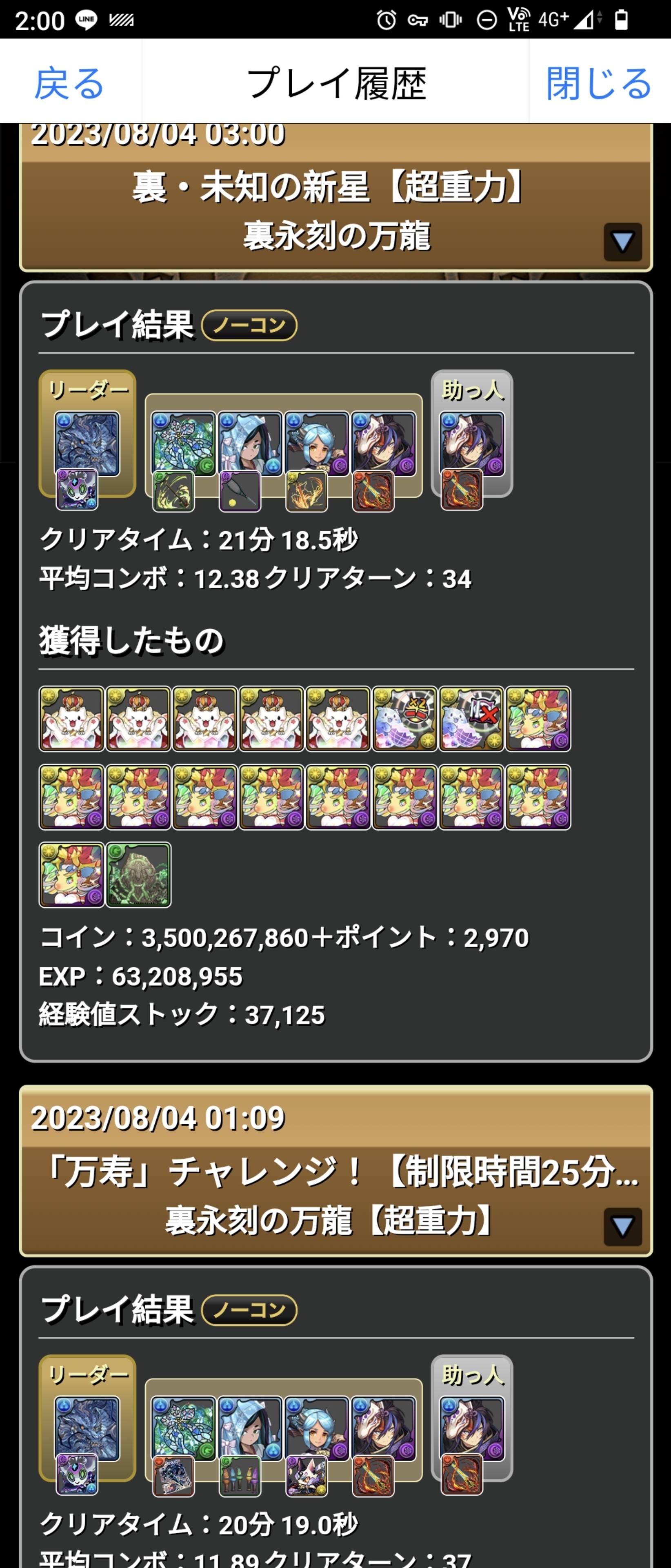Viewport: 671px width, 1568px height.
Task: Tap 戻る to go back
Action: pos(69,83)
